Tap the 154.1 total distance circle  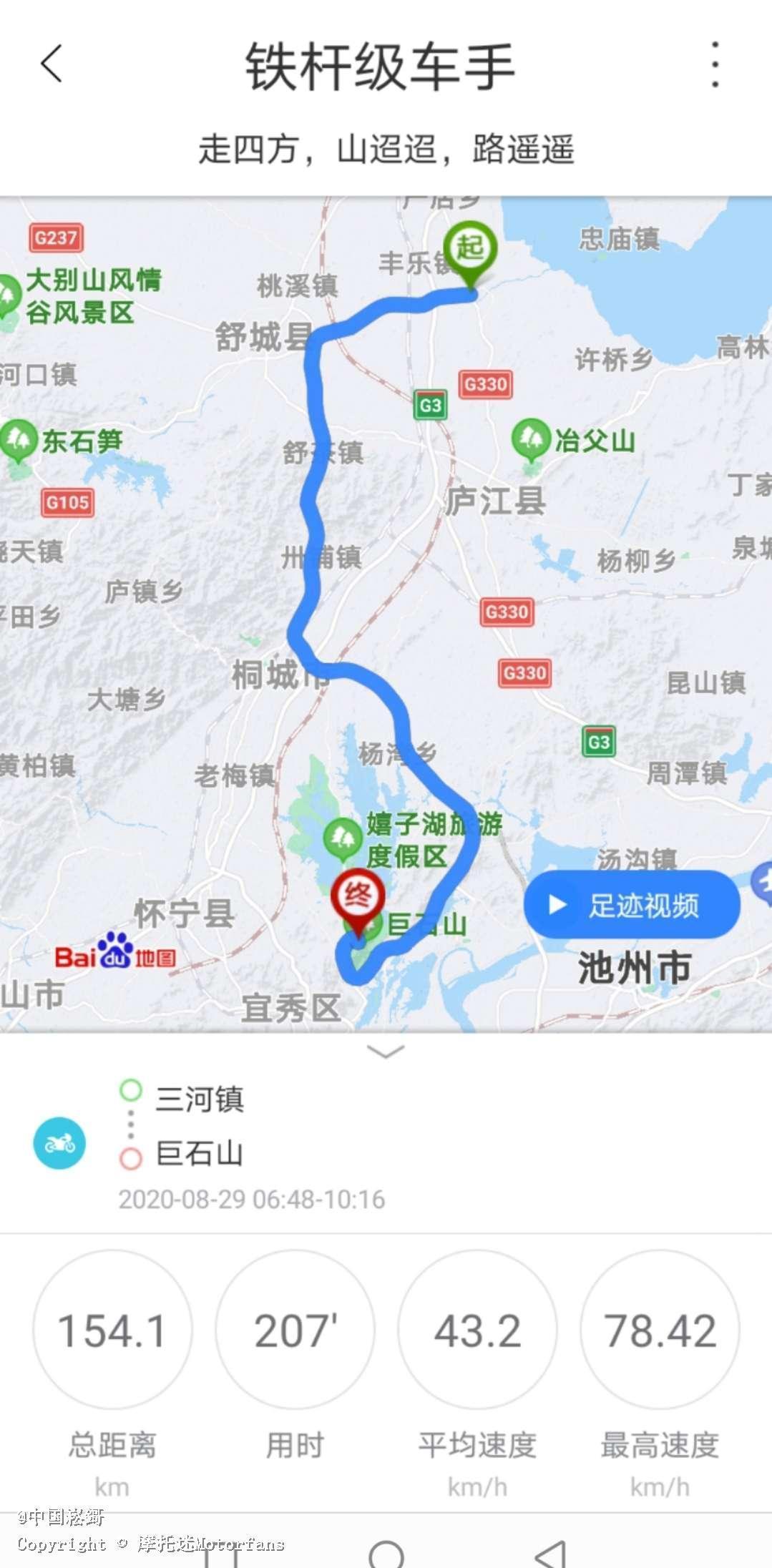112,1329
